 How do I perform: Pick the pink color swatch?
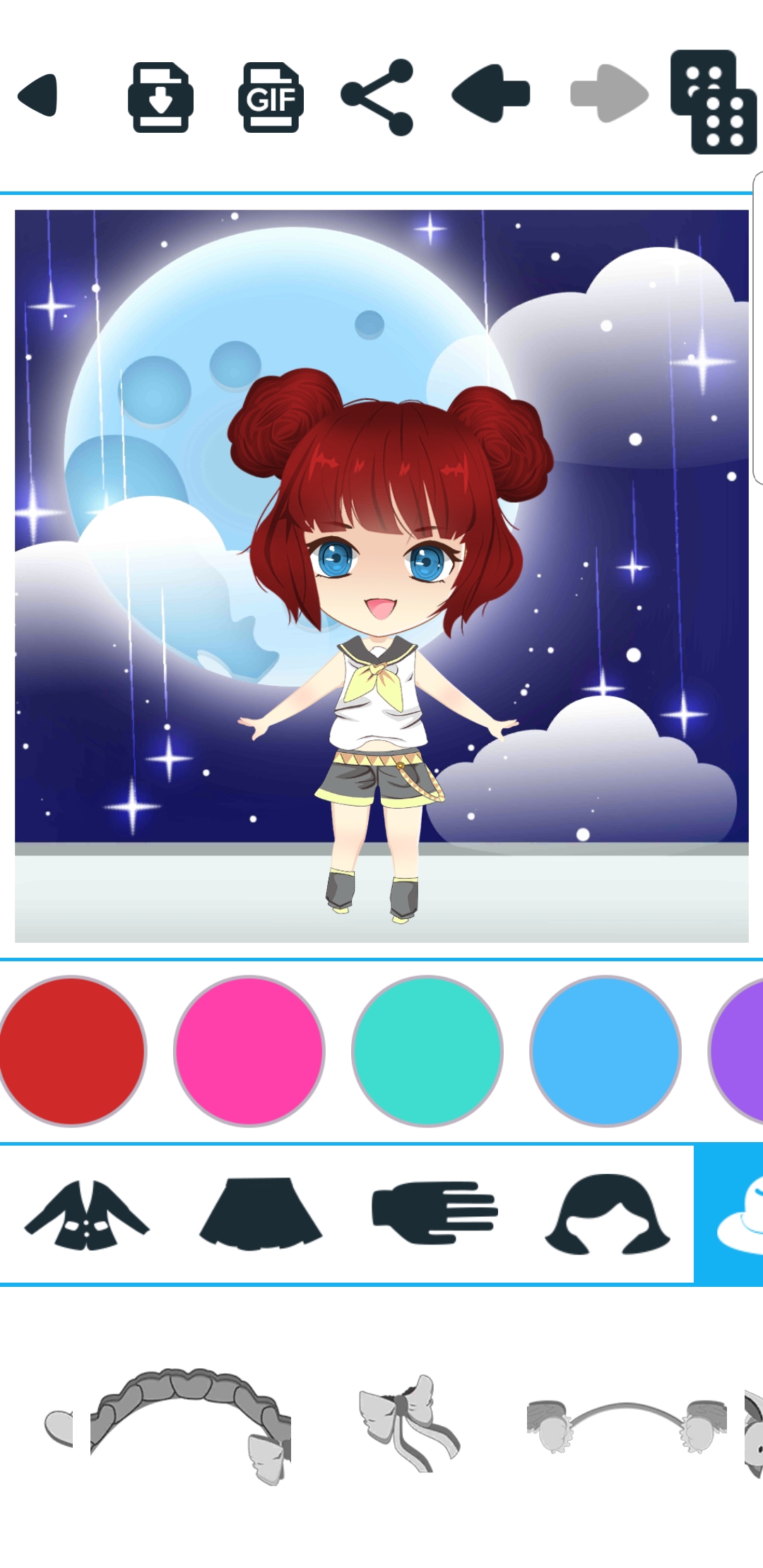point(249,1051)
